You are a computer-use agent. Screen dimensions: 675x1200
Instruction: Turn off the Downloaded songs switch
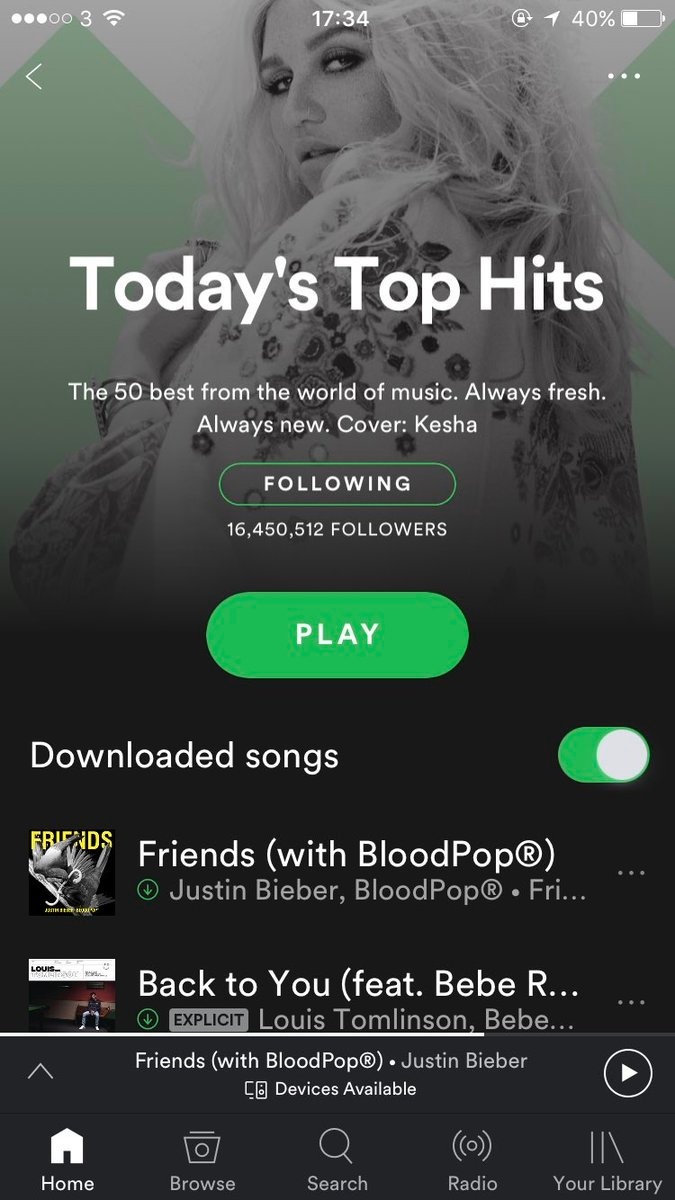click(603, 755)
